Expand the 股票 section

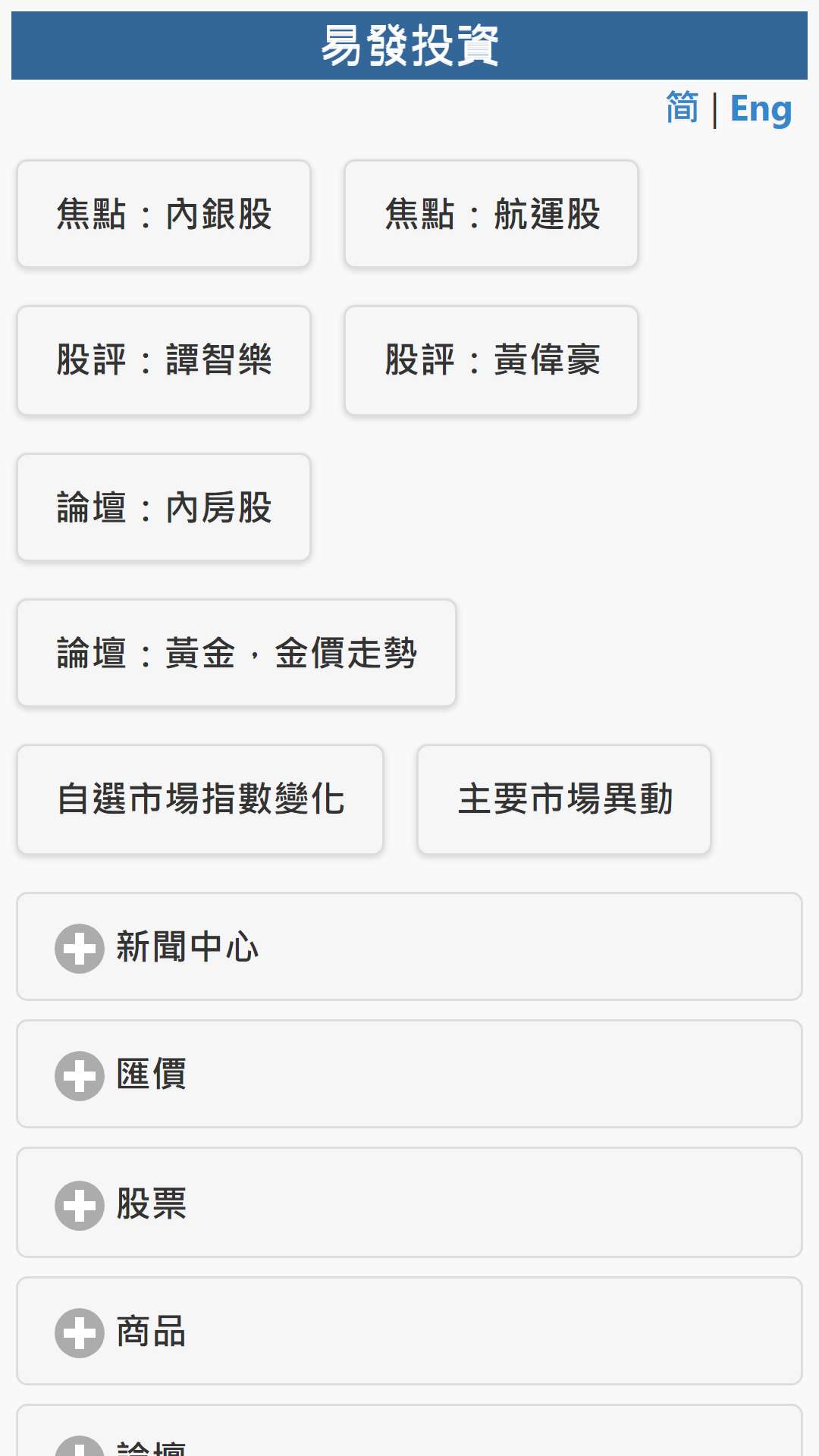409,1203
